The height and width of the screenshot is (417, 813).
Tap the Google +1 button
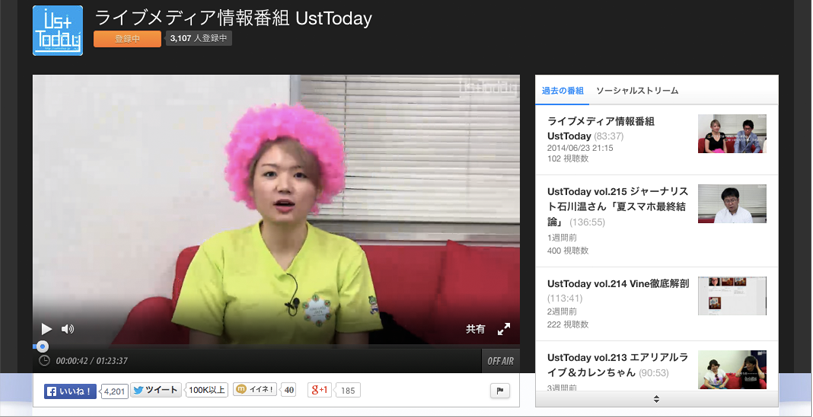(319, 390)
